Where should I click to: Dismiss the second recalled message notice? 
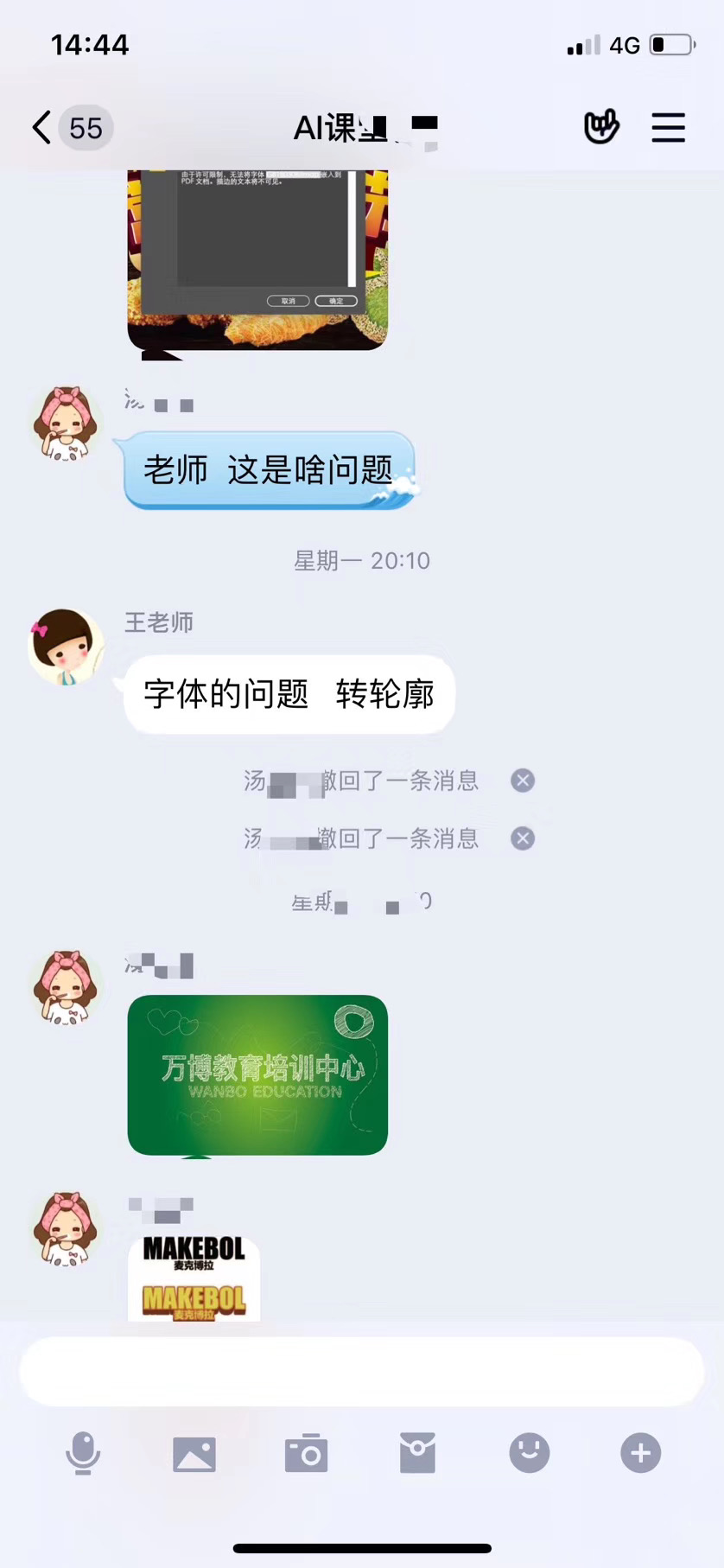(523, 838)
